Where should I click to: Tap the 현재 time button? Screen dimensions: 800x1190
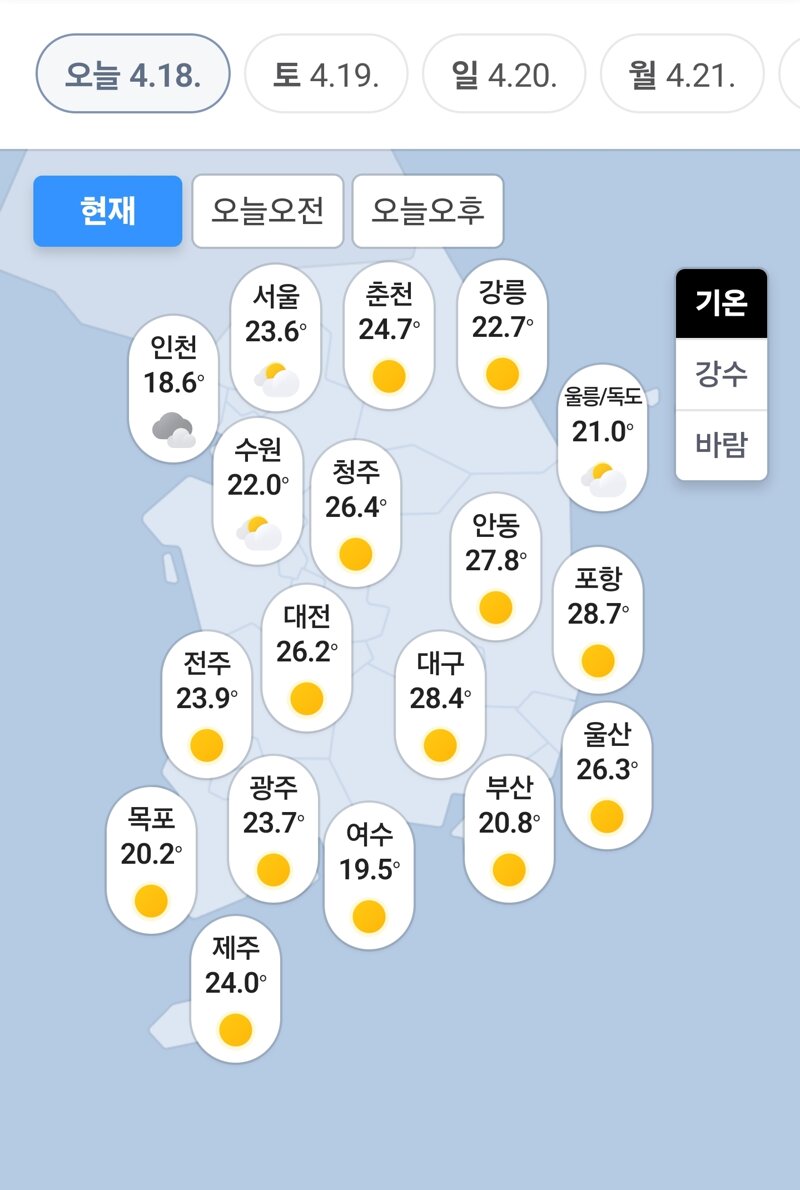pos(108,211)
